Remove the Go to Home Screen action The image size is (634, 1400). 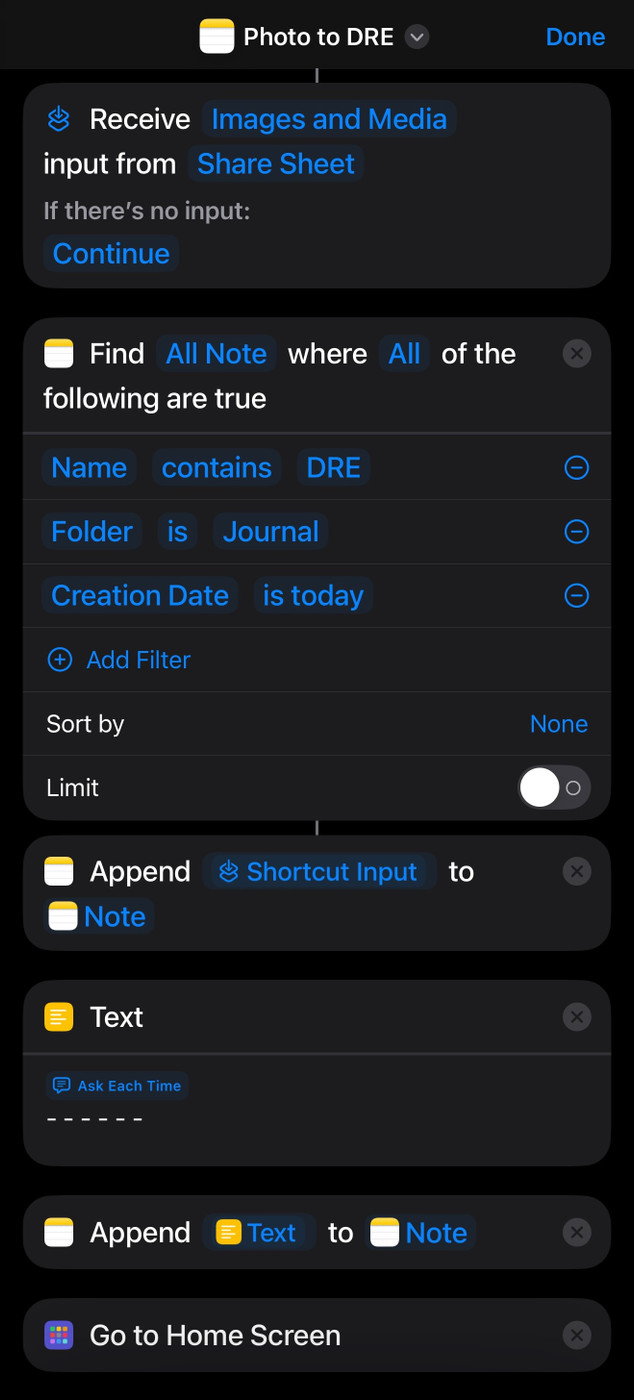coord(577,1336)
